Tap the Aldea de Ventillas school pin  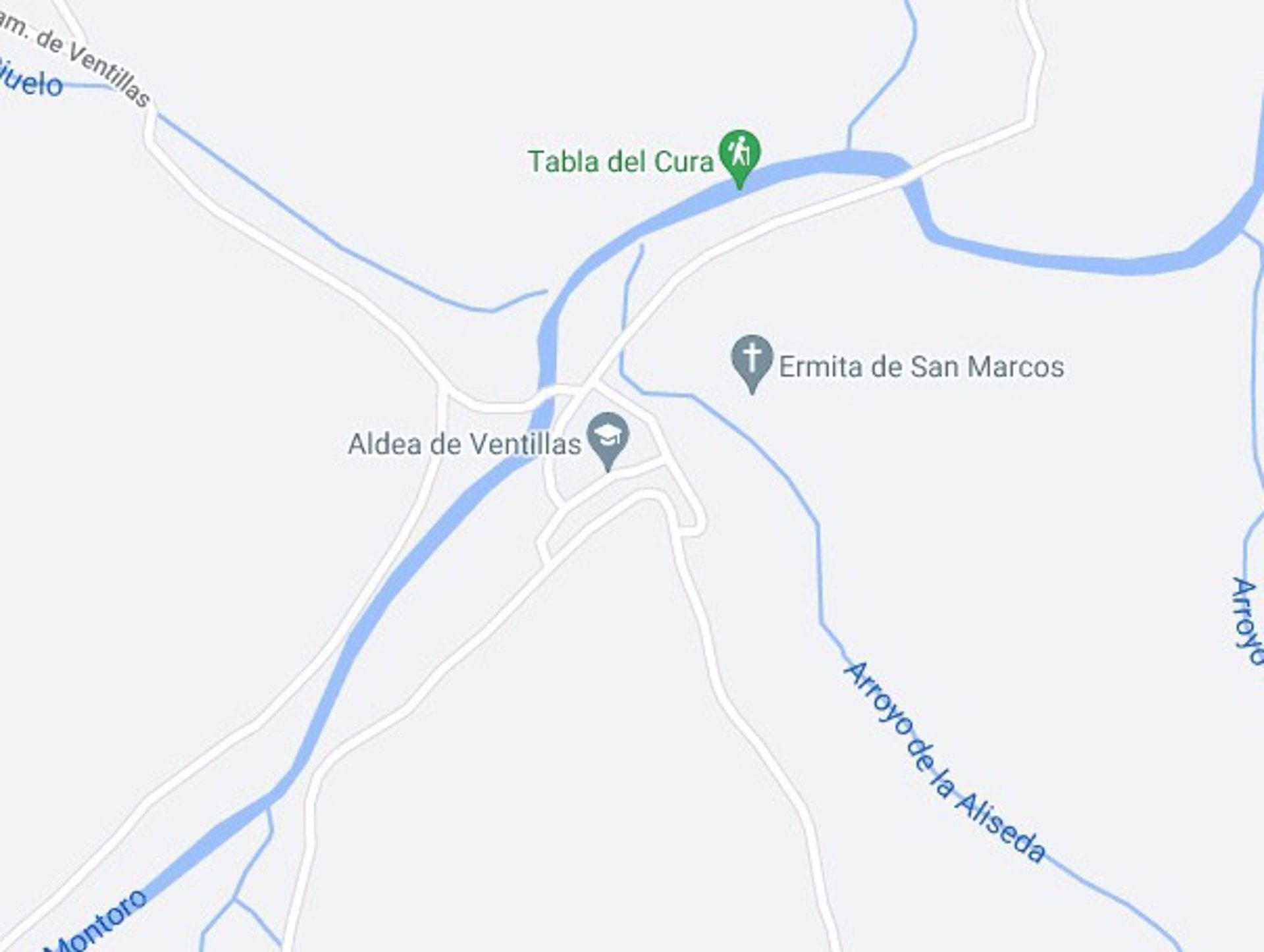point(608,437)
